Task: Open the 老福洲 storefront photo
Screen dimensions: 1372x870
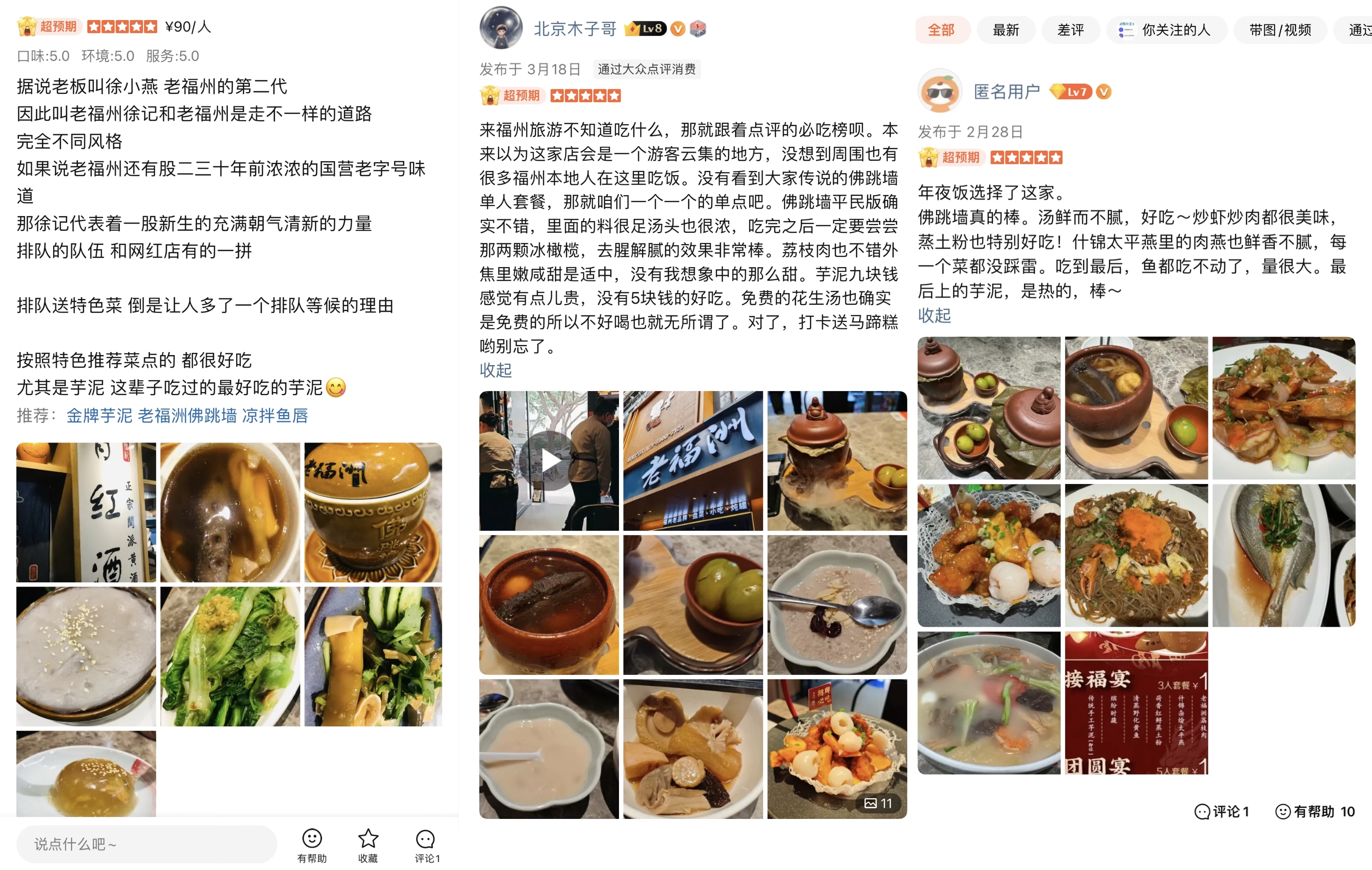Action: (693, 461)
